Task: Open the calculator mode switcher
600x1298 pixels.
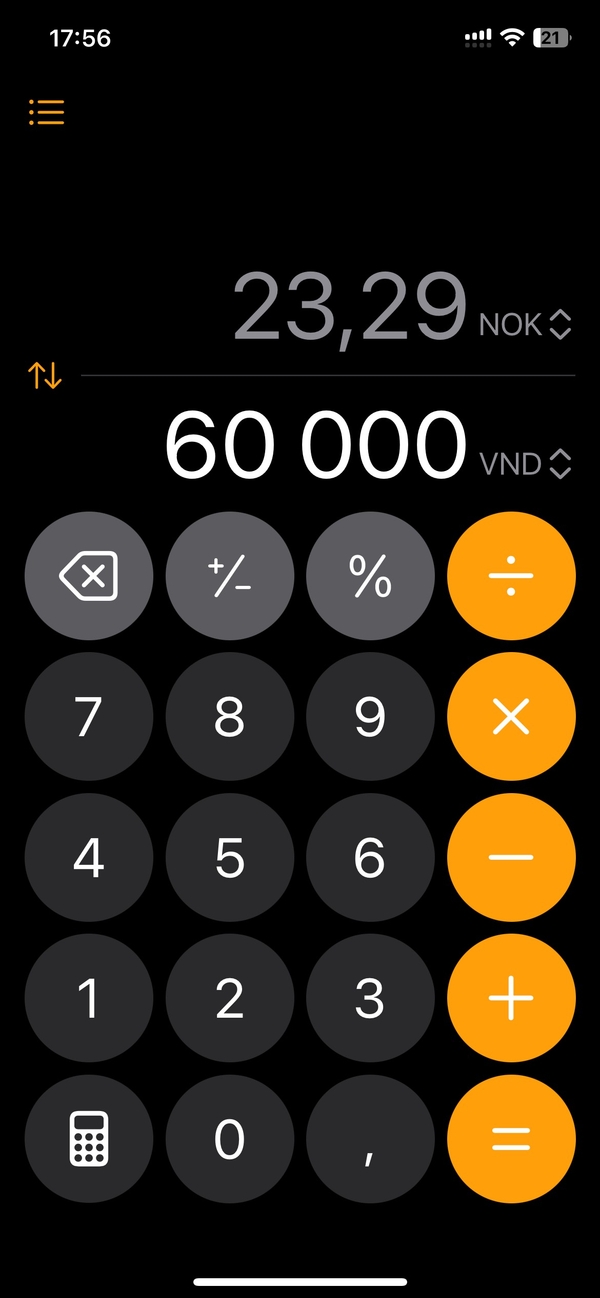Action: click(x=88, y=1139)
